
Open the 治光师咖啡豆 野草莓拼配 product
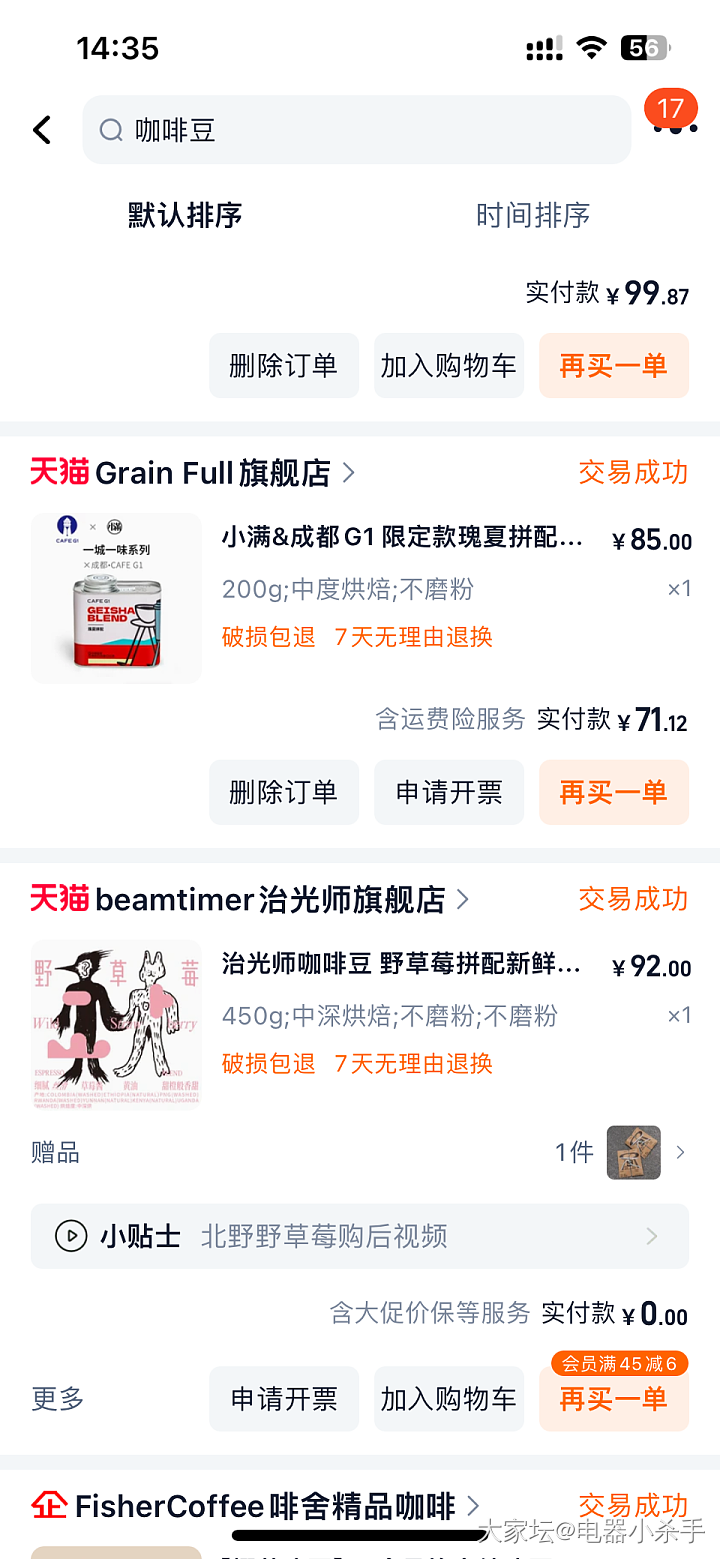[402, 966]
